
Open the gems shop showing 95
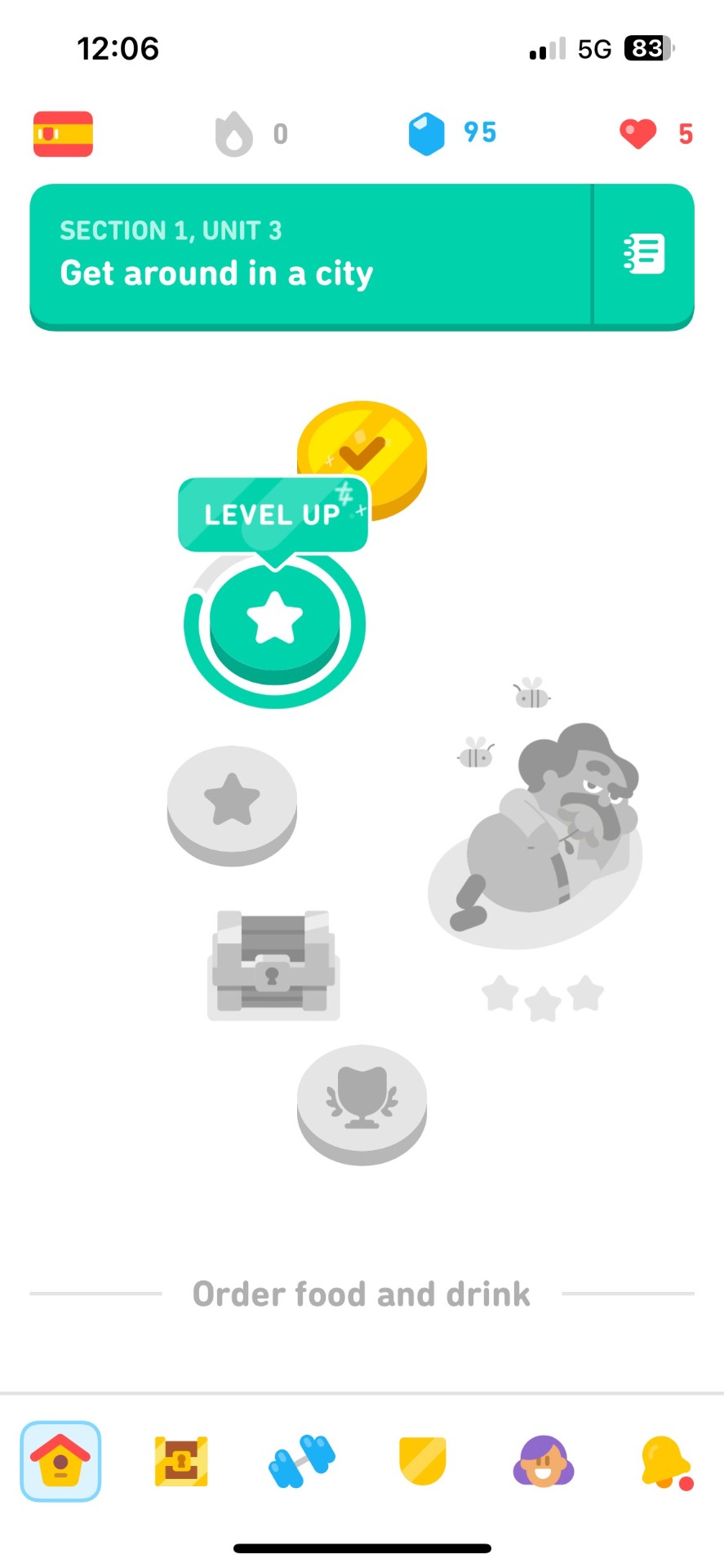(x=452, y=133)
